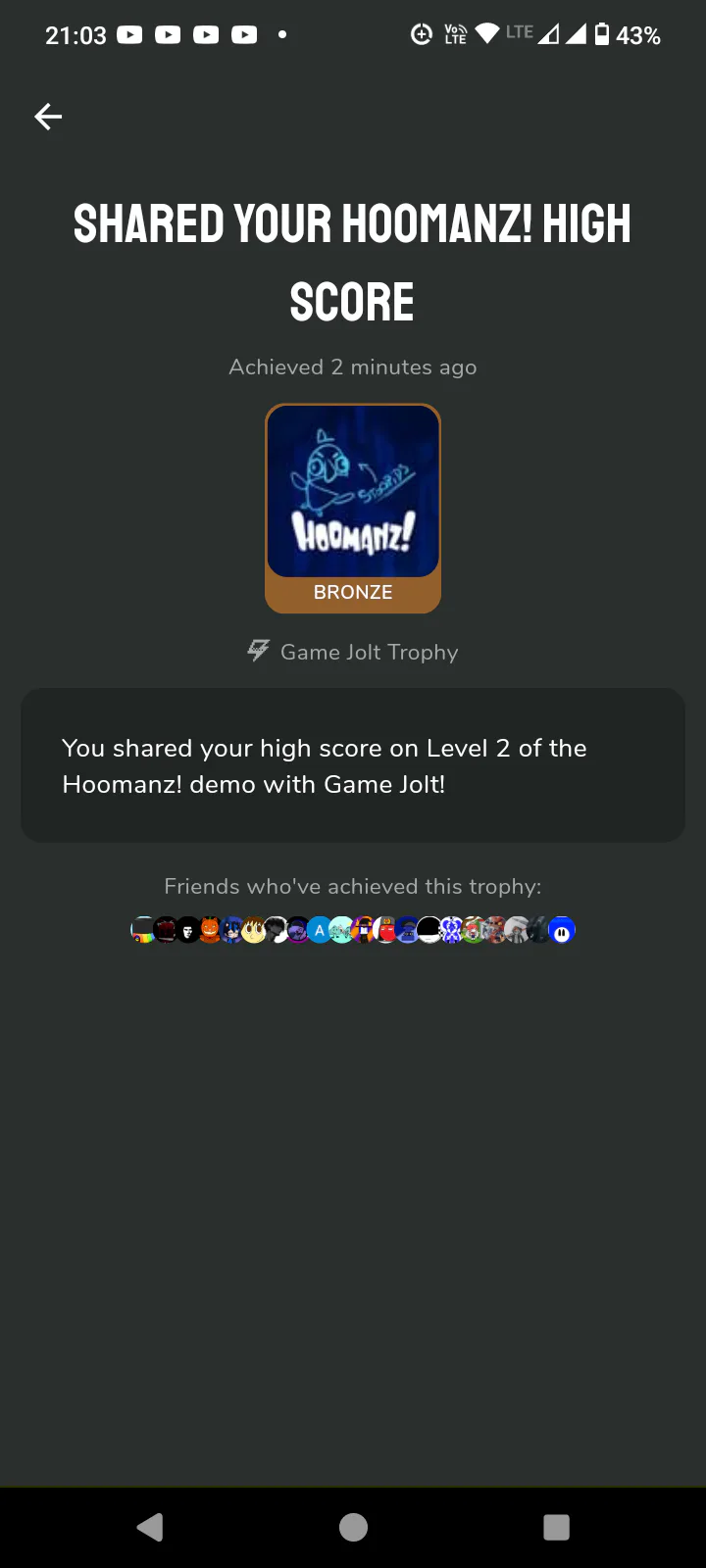Tap the system home button
Image resolution: width=706 pixels, height=1568 pixels.
(353, 1527)
